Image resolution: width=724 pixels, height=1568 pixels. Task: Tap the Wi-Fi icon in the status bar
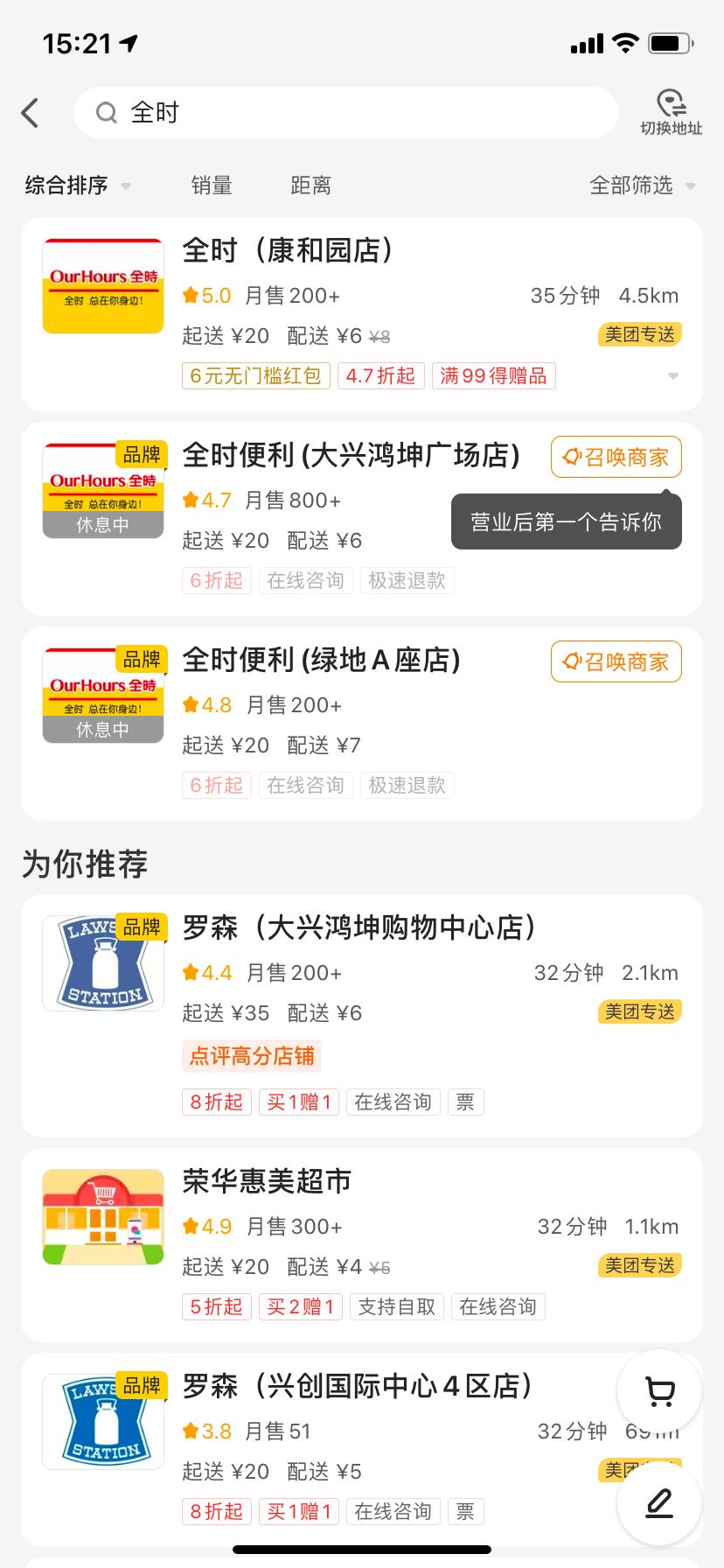click(x=624, y=42)
